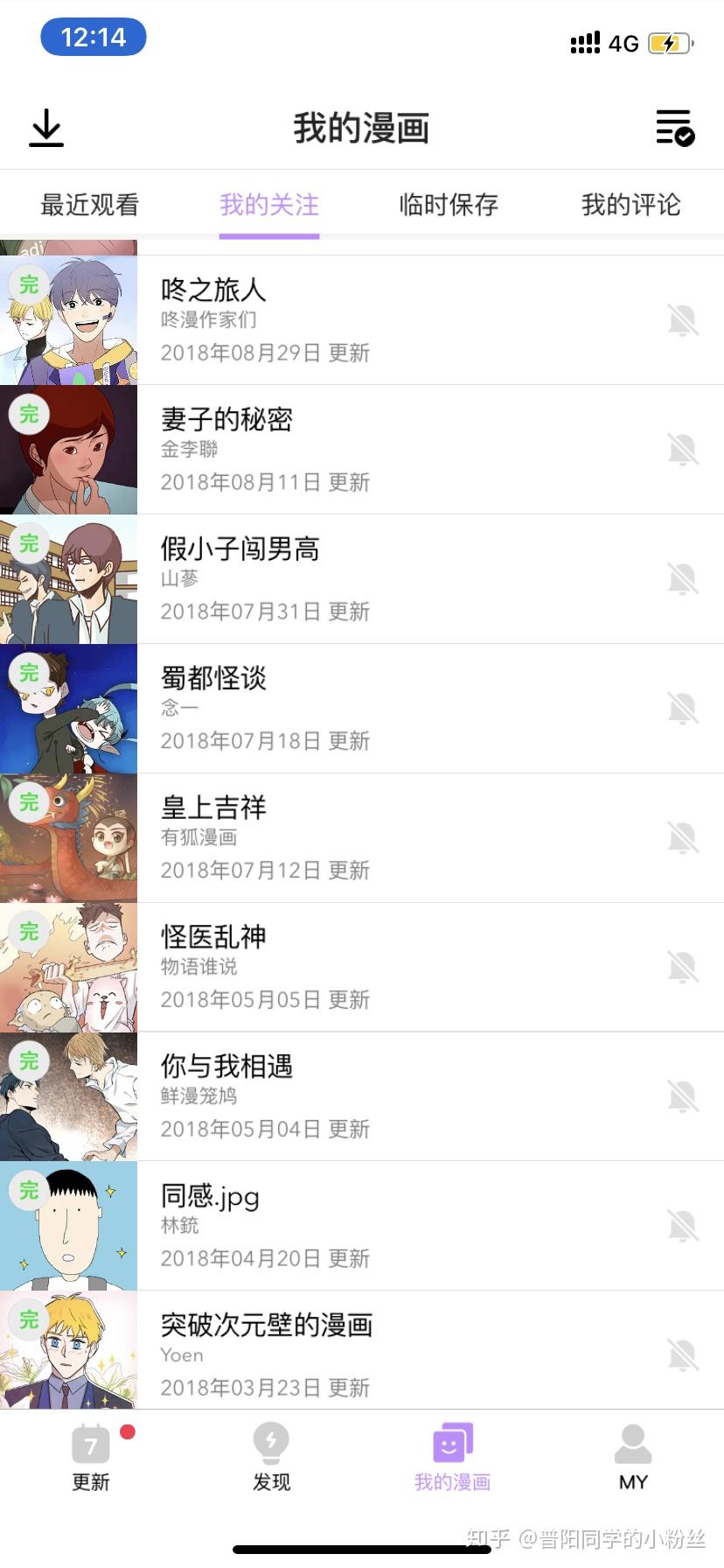Screen dimensions: 724x1568
Task: Go to the 更新 tab
Action: (91, 1459)
